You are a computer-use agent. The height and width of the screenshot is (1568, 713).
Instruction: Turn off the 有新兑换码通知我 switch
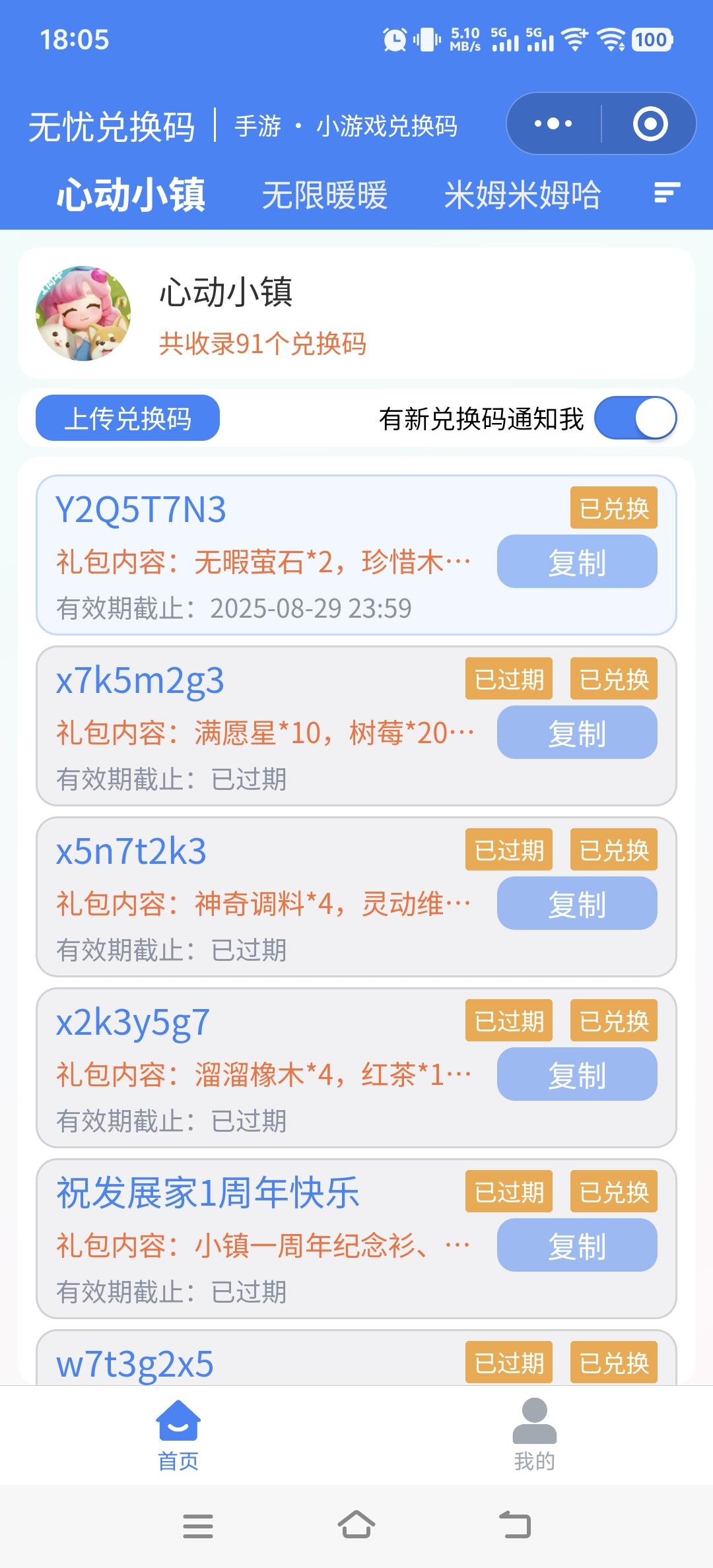tap(636, 418)
